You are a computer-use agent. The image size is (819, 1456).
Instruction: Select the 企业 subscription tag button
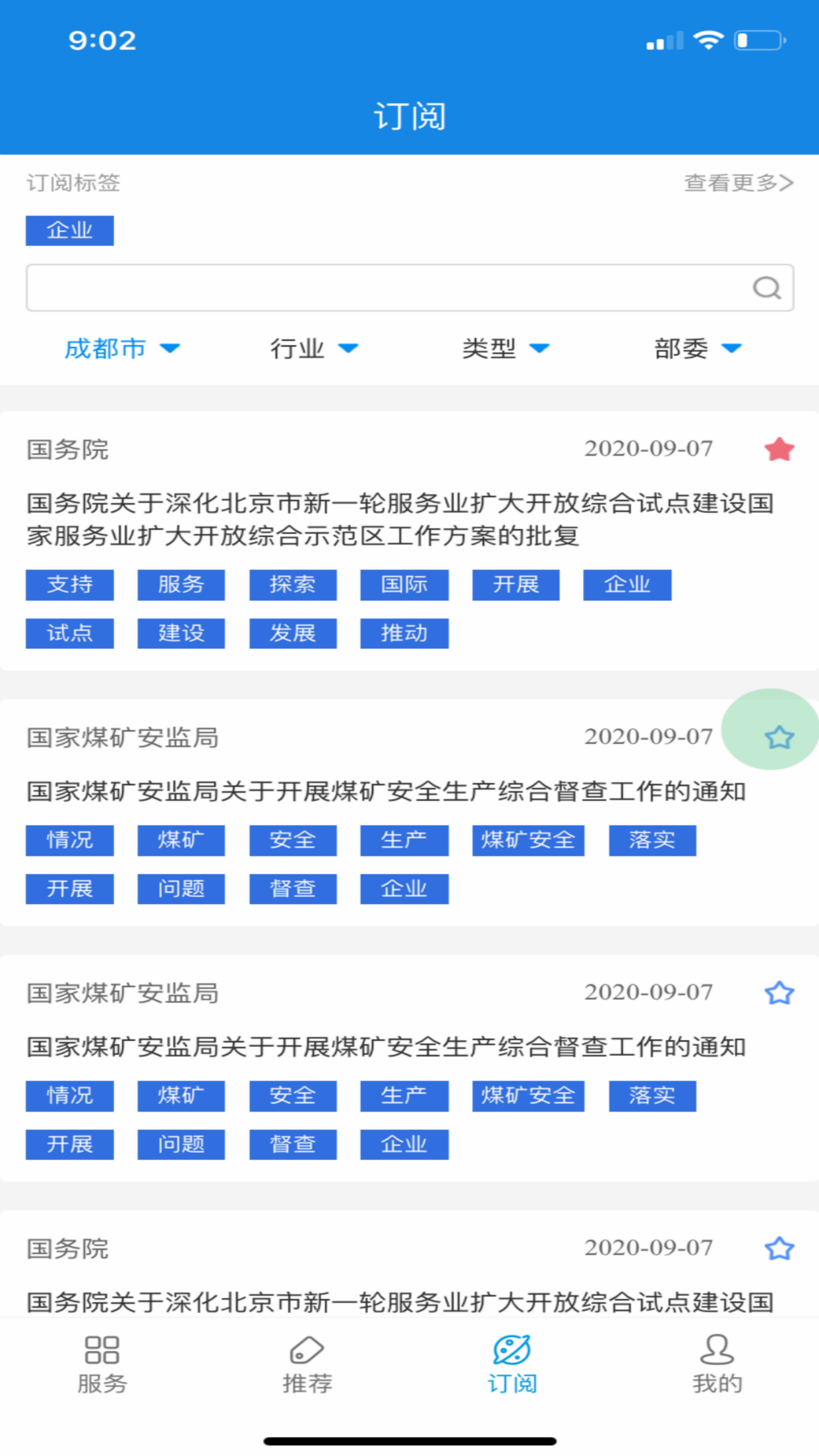tap(69, 229)
